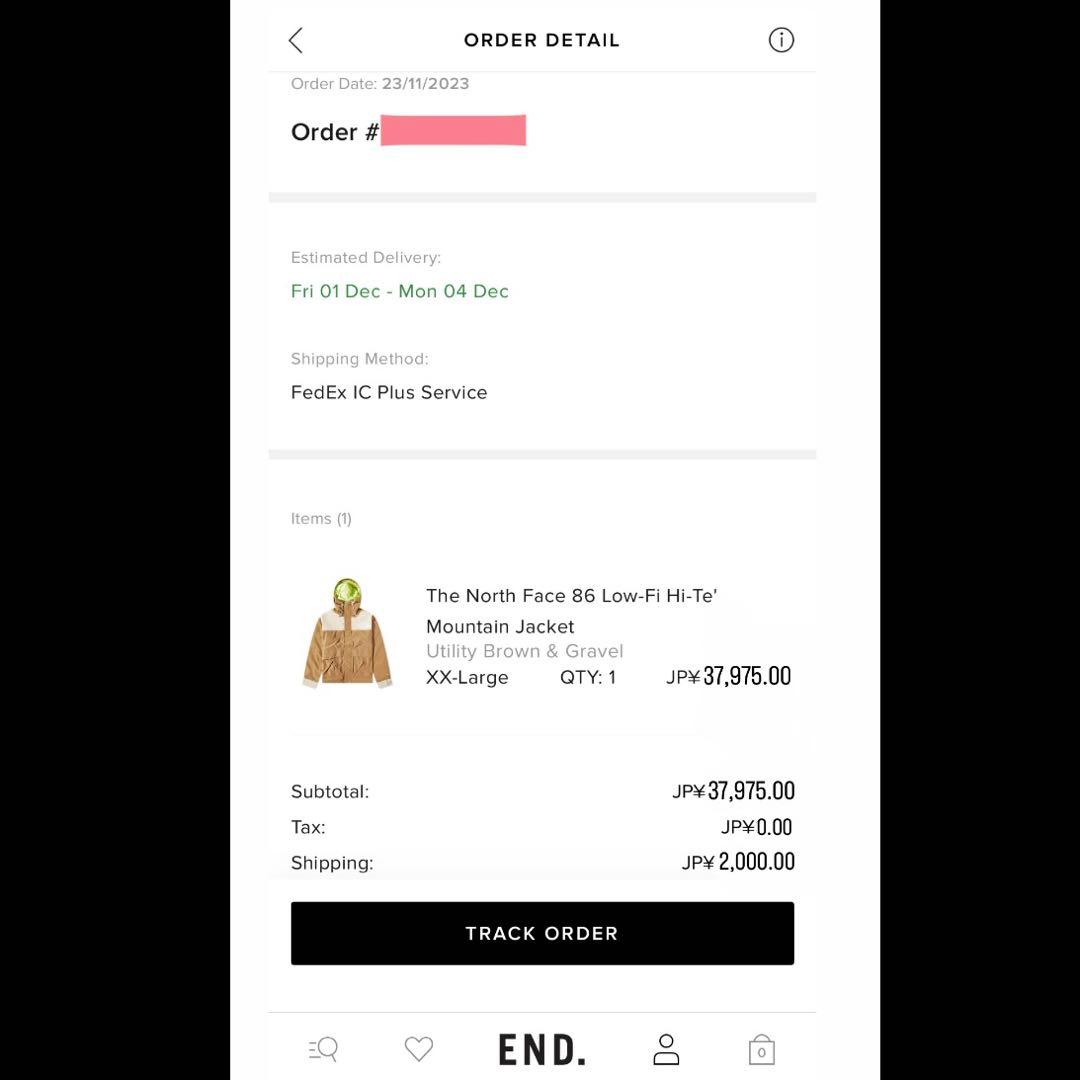Open the shopping bag tab
The image size is (1080, 1080).
point(761,1049)
